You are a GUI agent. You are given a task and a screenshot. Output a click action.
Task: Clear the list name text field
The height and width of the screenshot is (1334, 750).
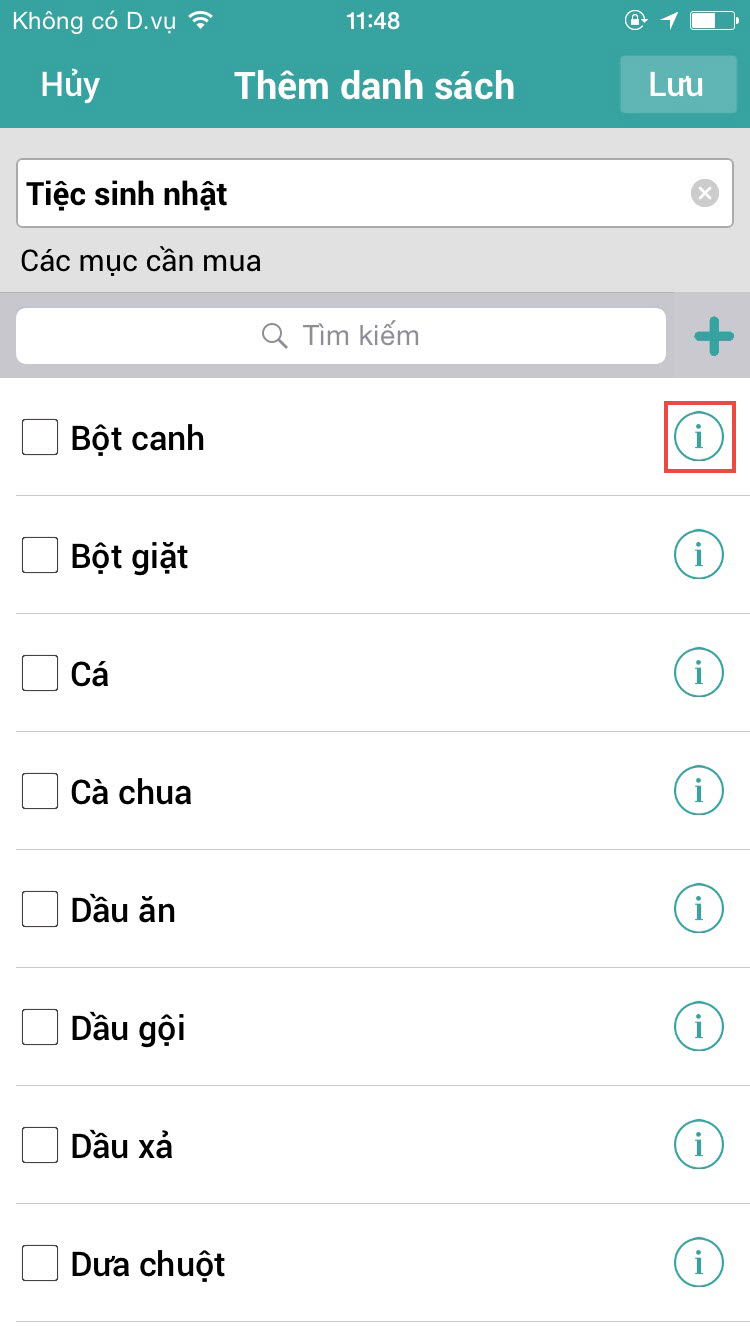[x=705, y=193]
